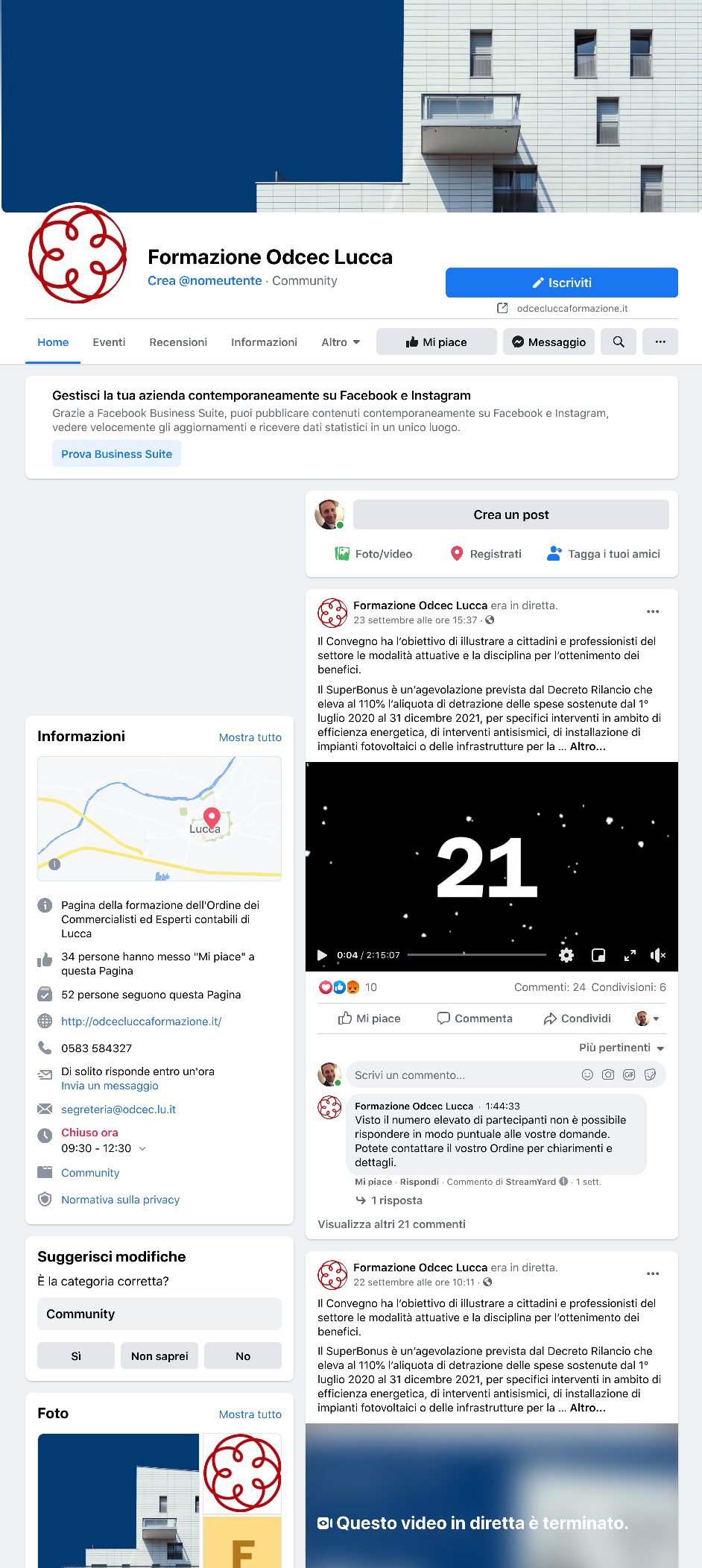Enter fullscreen on the video
702x1568 pixels.
[x=630, y=955]
